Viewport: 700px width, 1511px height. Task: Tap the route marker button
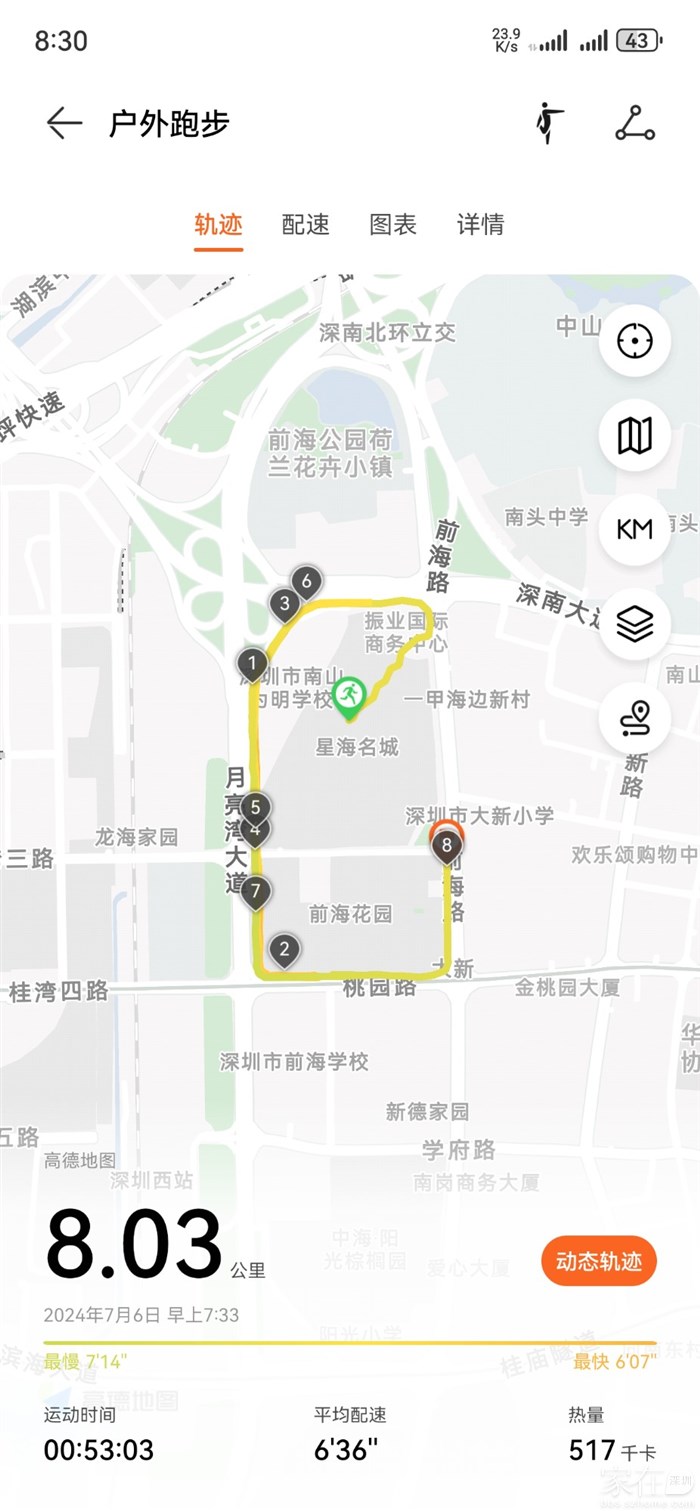[634, 718]
